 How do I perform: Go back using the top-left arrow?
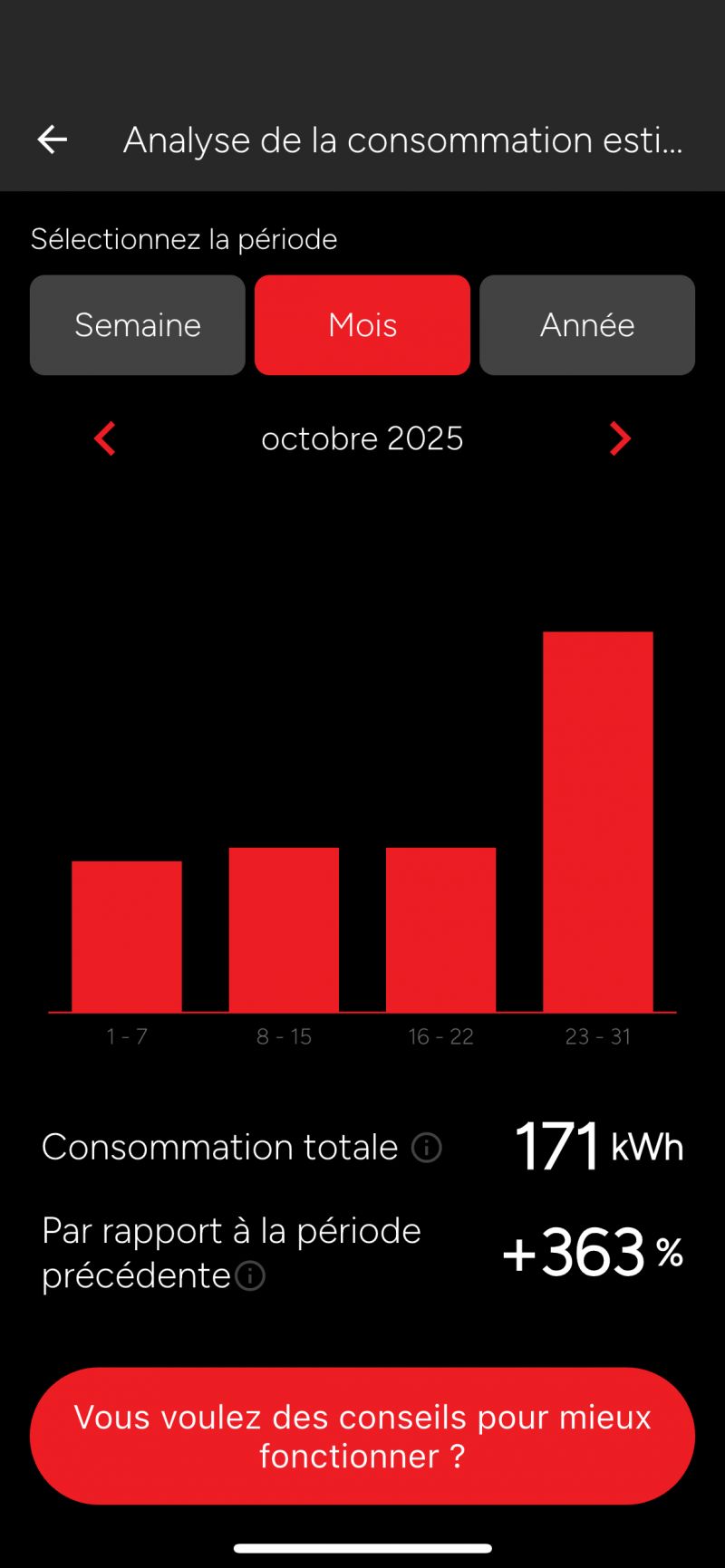click(52, 139)
